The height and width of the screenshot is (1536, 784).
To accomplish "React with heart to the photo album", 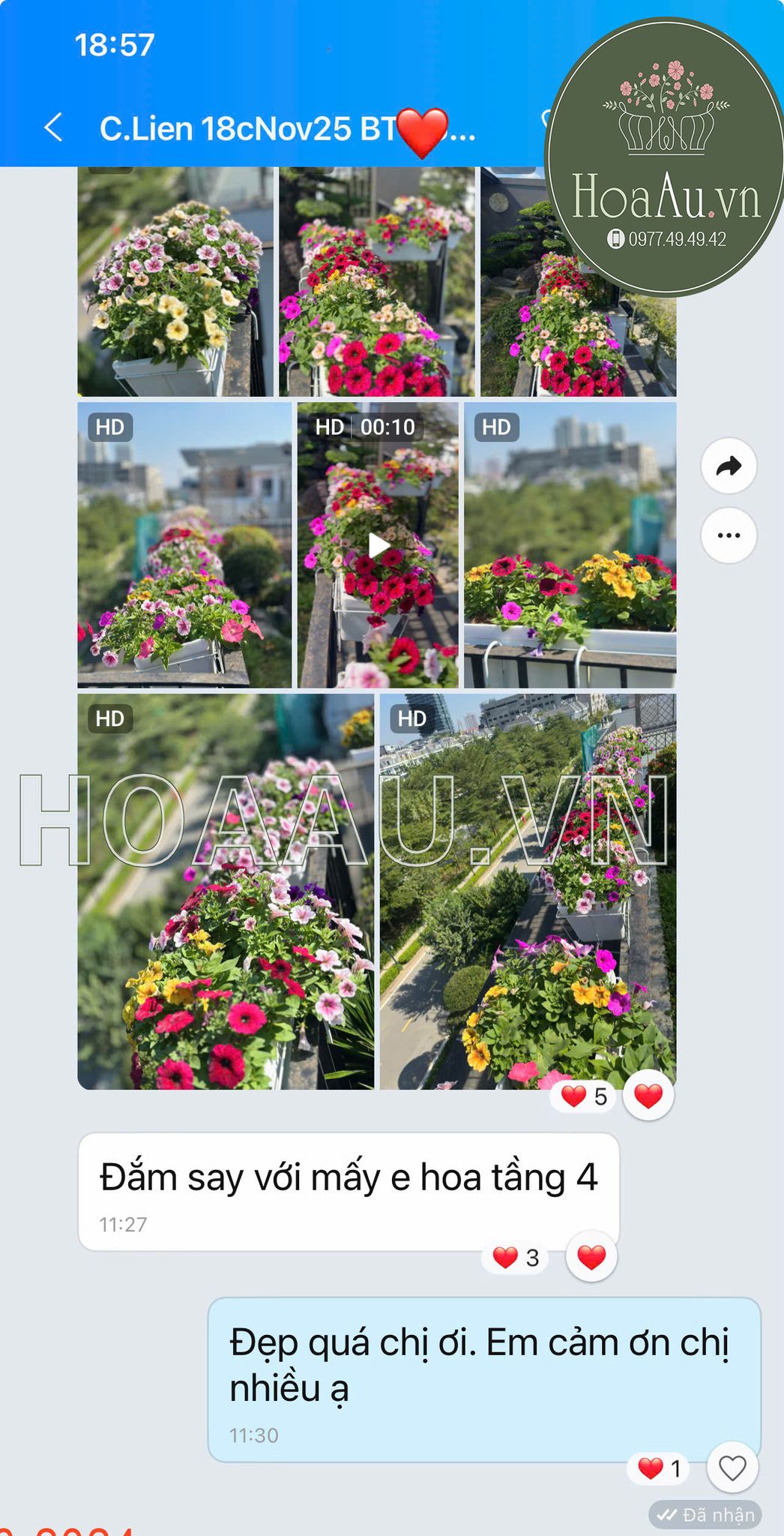I will tap(648, 1096).
